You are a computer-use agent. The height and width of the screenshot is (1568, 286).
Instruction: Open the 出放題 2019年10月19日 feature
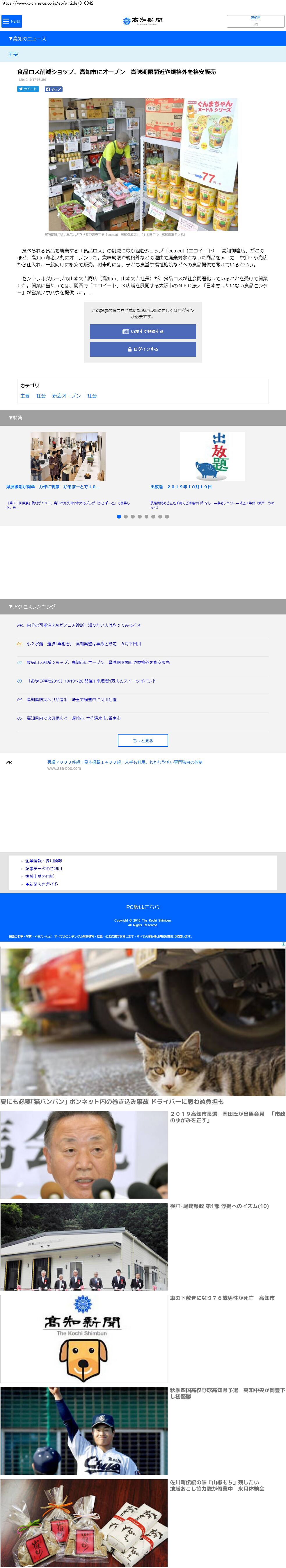(x=212, y=457)
